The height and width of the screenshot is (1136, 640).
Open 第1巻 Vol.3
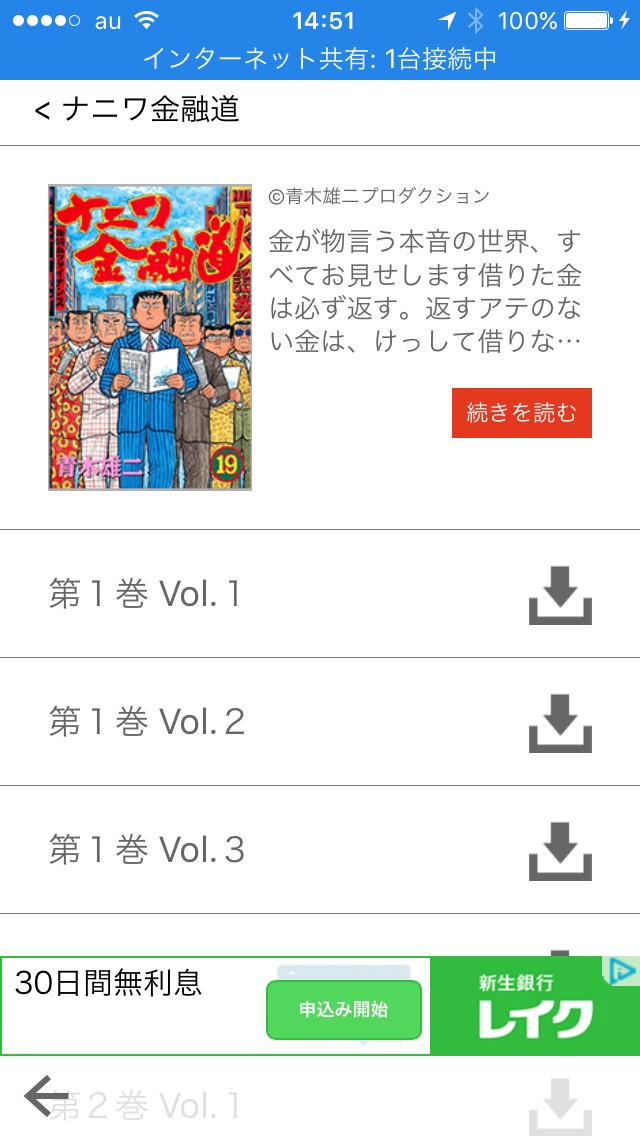[147, 850]
